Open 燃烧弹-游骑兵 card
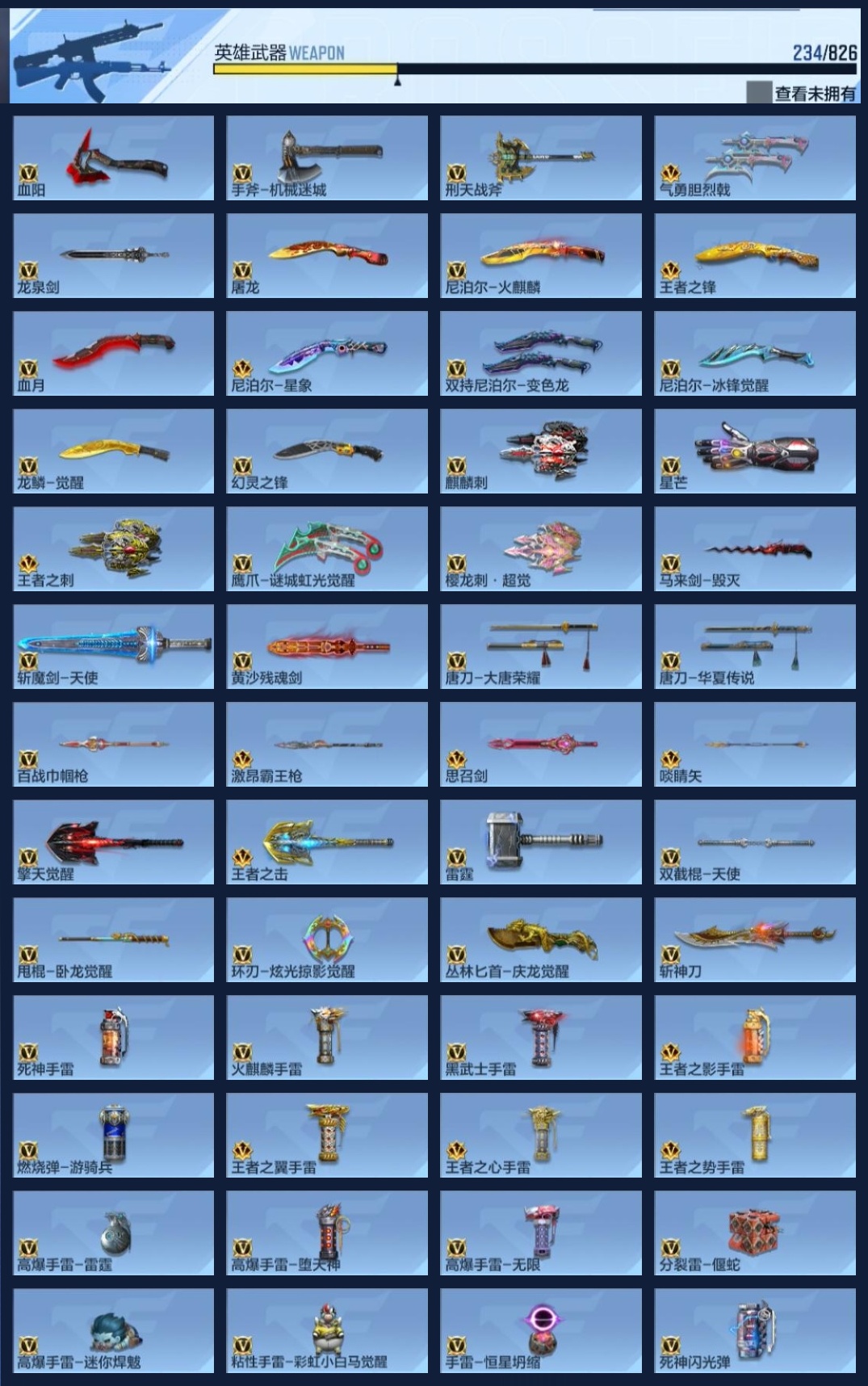The image size is (868, 1386). pos(114,1135)
